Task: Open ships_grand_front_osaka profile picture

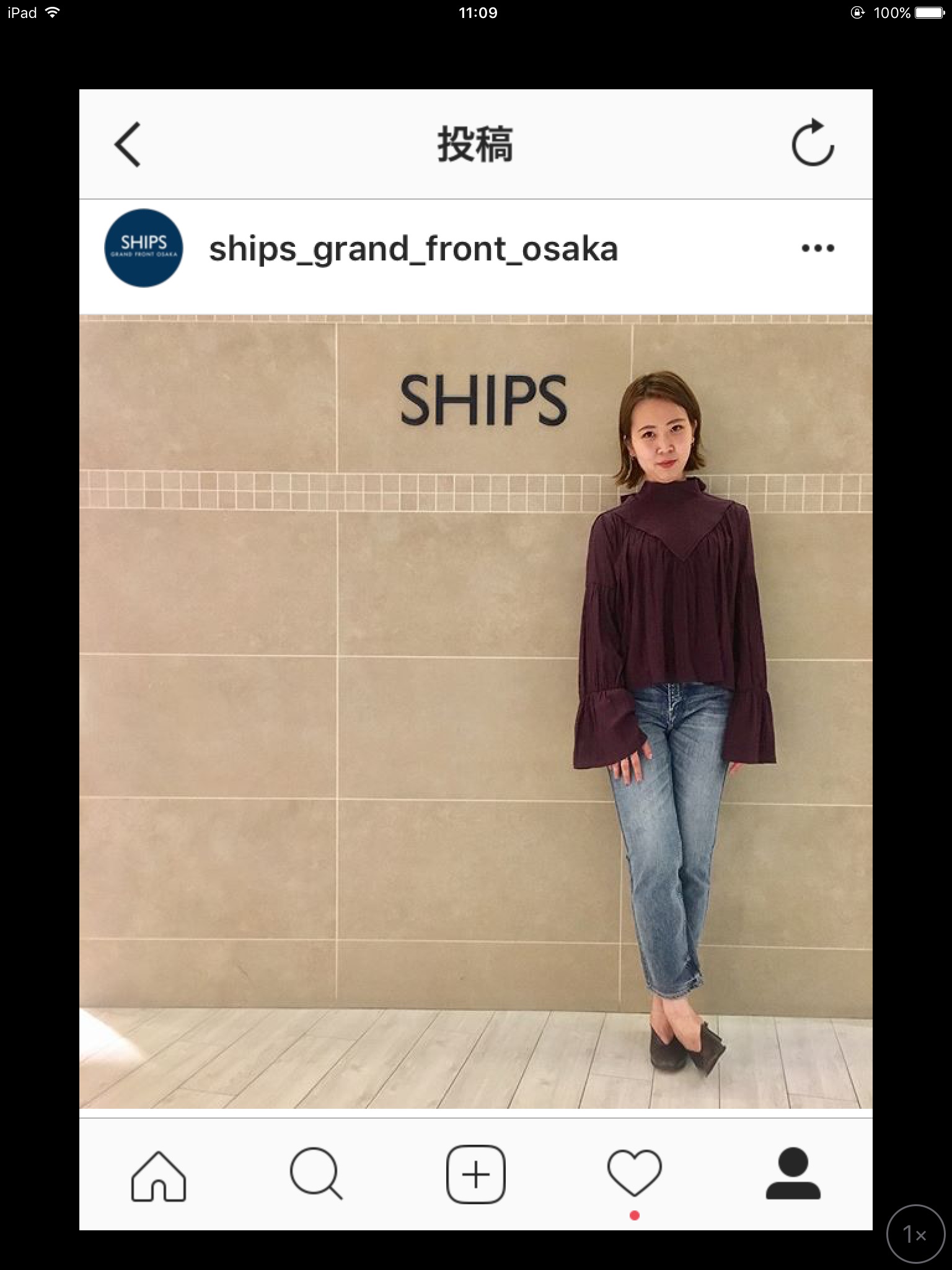Action: [143, 248]
